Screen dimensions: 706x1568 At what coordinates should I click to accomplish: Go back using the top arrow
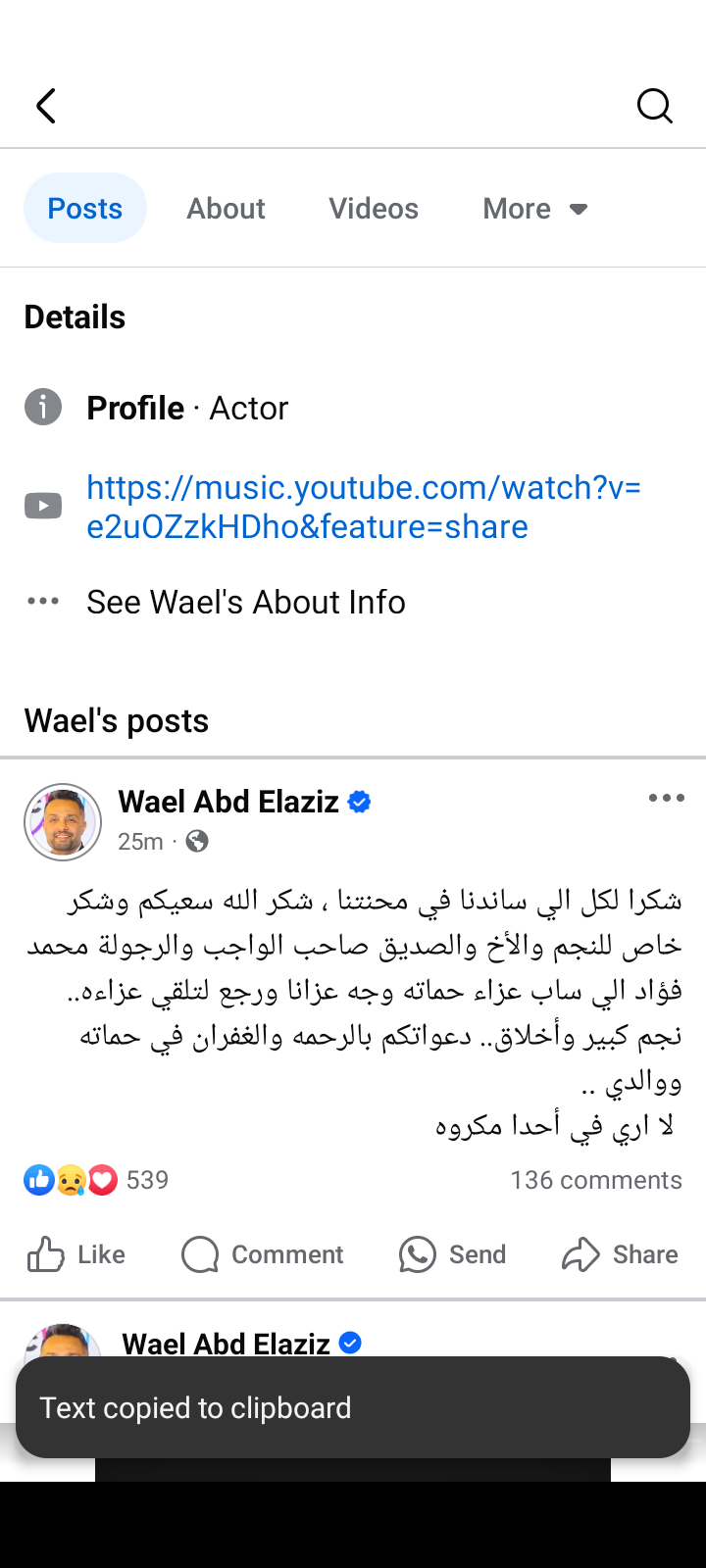point(46,106)
